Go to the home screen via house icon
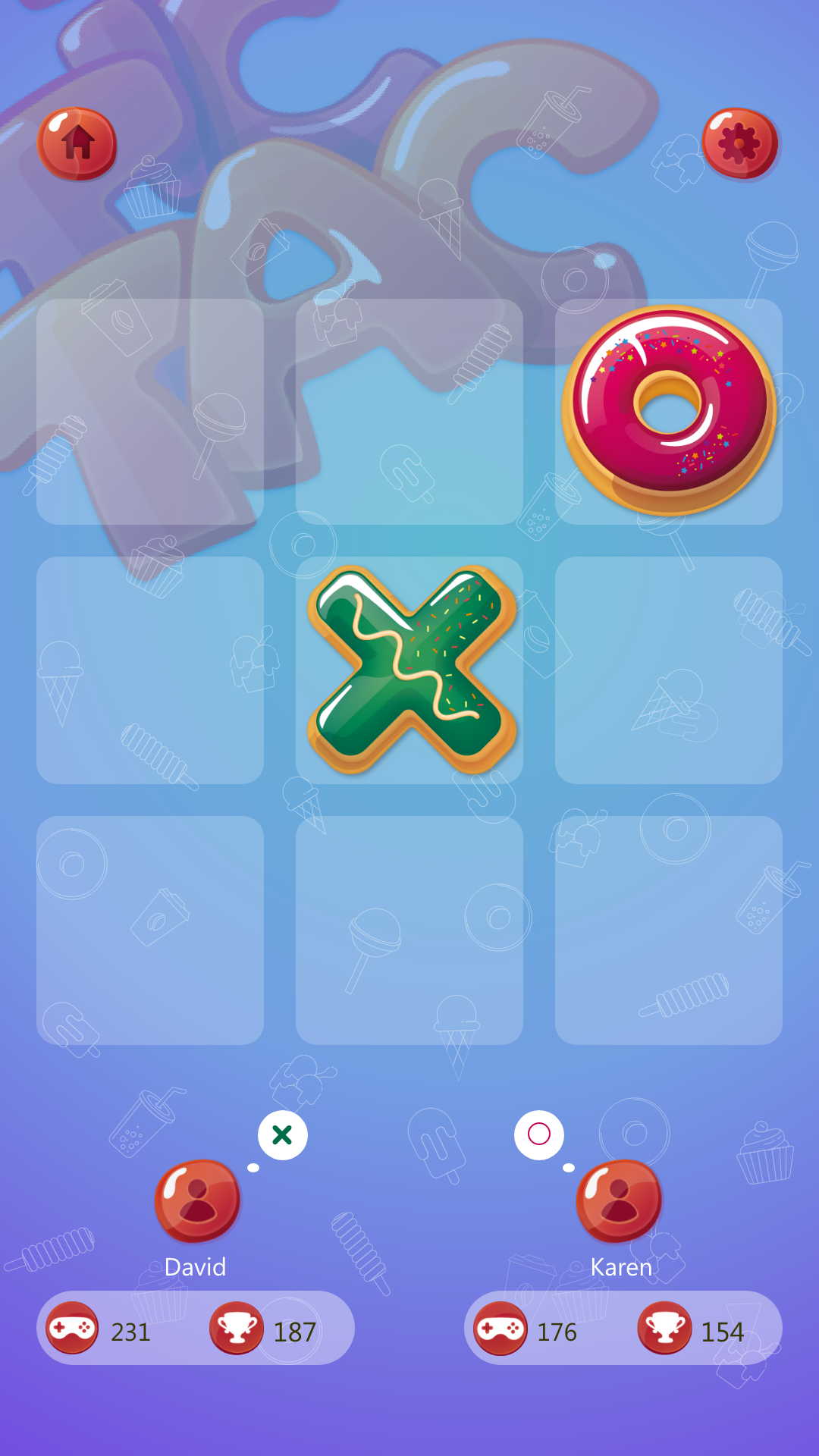Screen dimensions: 819x1456 pos(77,143)
